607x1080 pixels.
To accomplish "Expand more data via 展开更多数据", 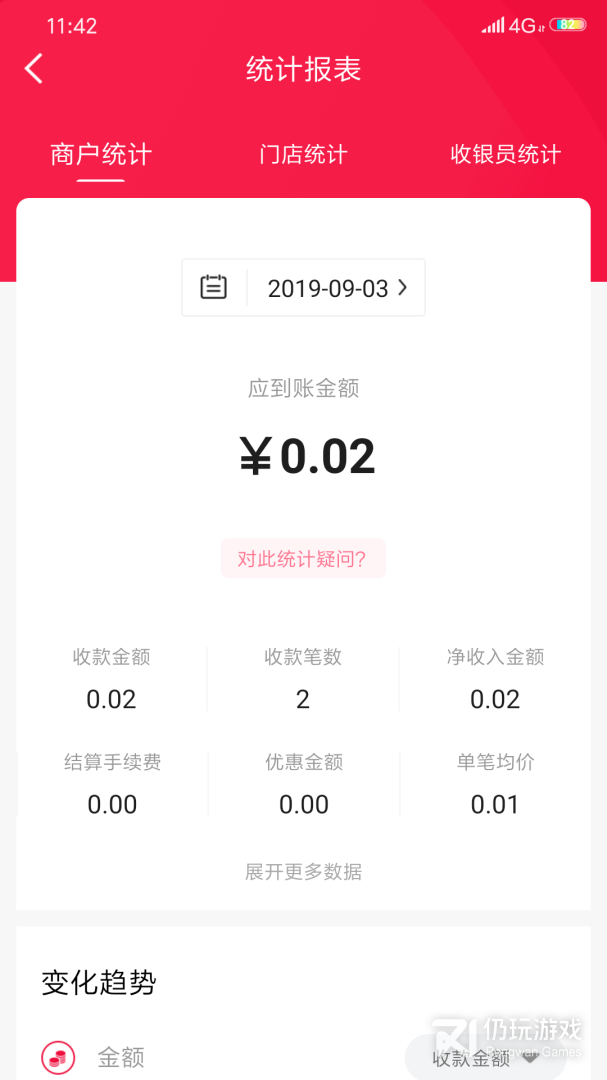I will 303,872.
